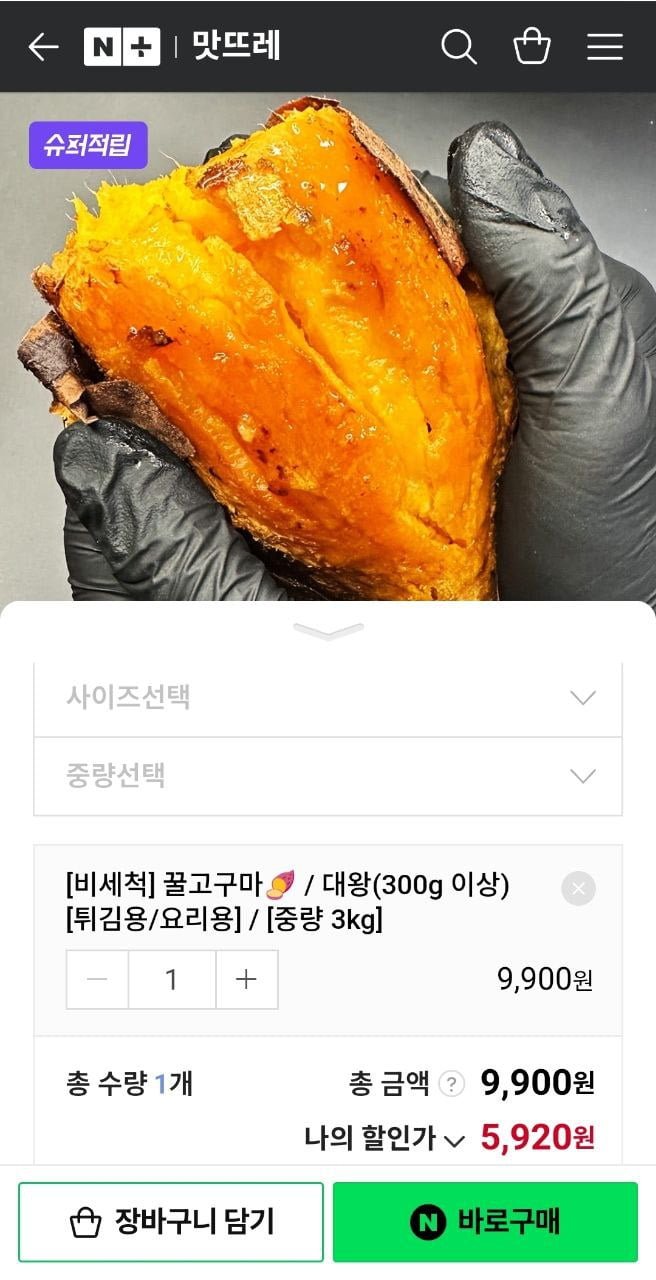
Task: Expand the 사이즈선택 dropdown
Action: click(328, 698)
